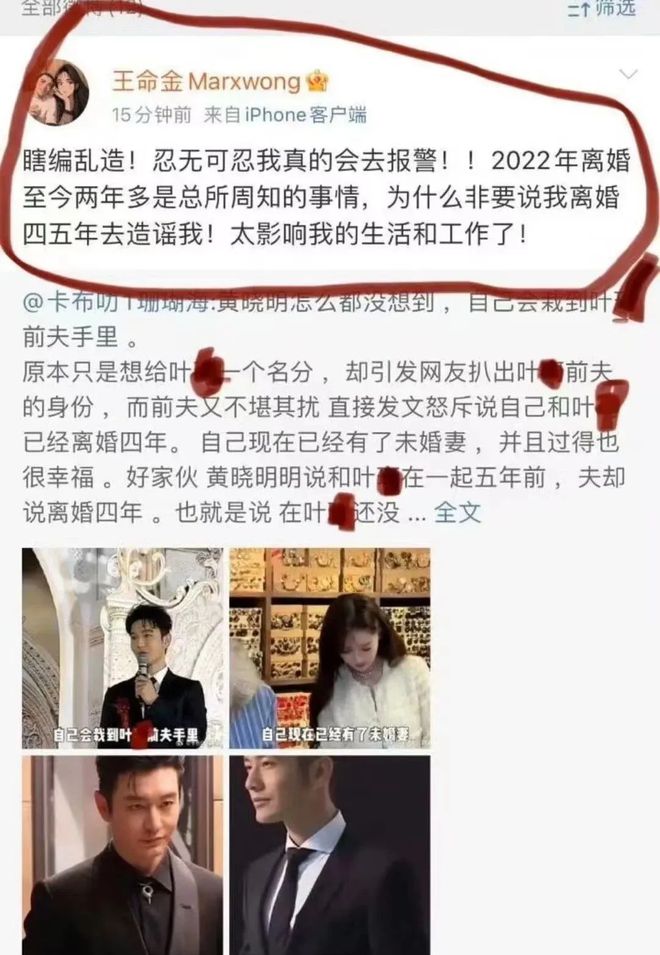This screenshot has width=660, height=955.
Task: View the photo of man holding microphone
Action: (122, 648)
